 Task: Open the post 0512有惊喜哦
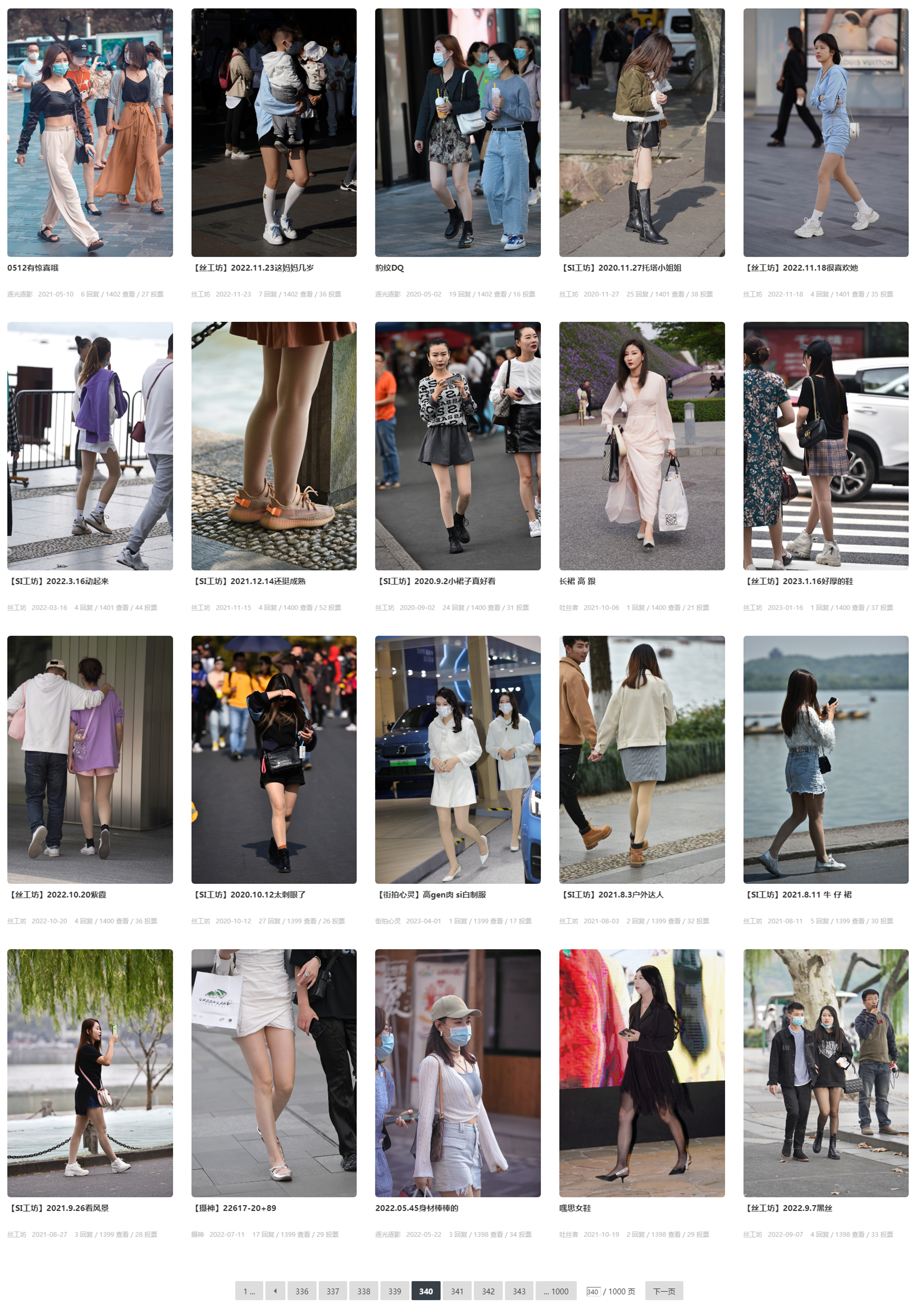pos(33,268)
